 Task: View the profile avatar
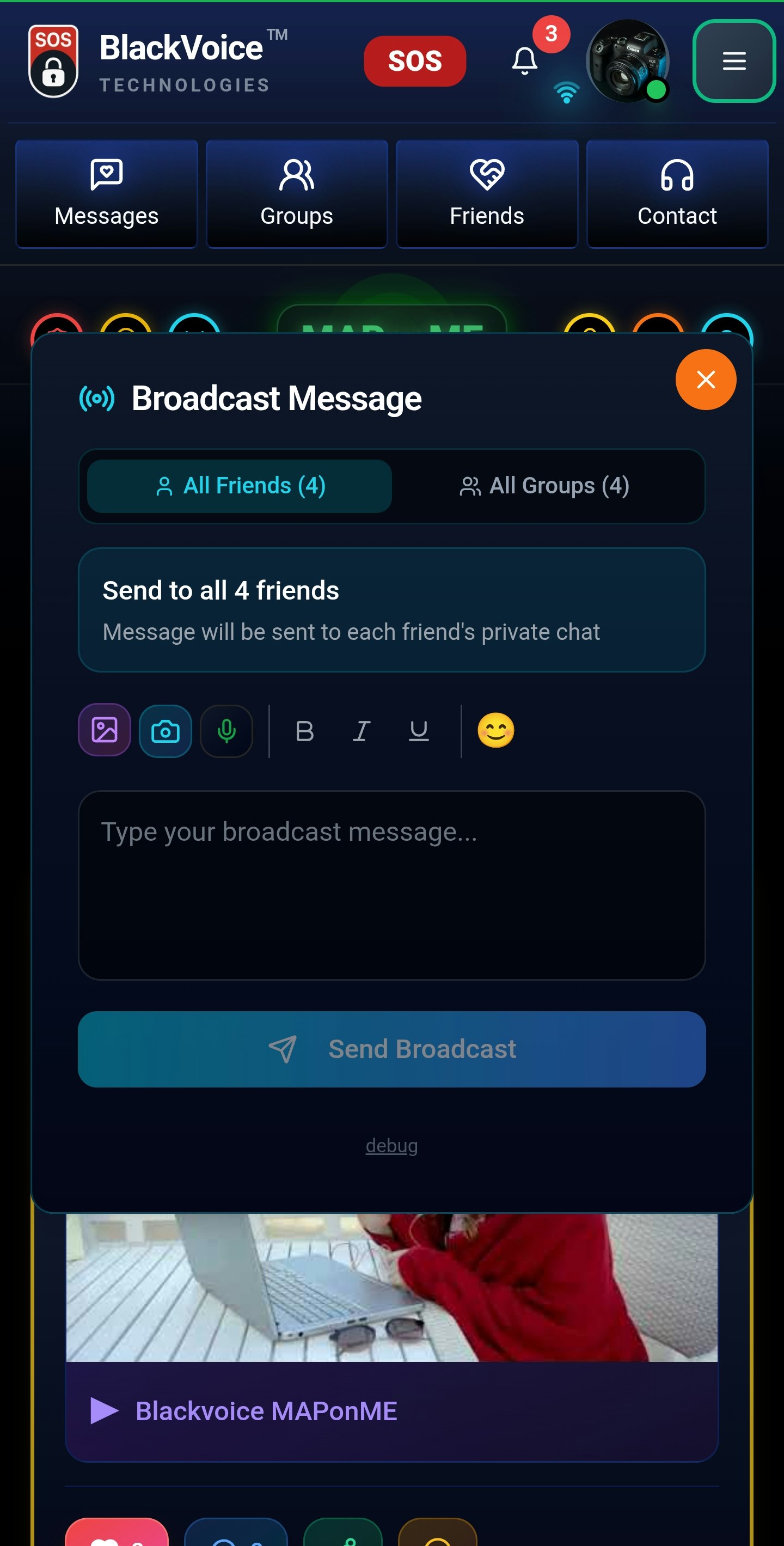(627, 60)
